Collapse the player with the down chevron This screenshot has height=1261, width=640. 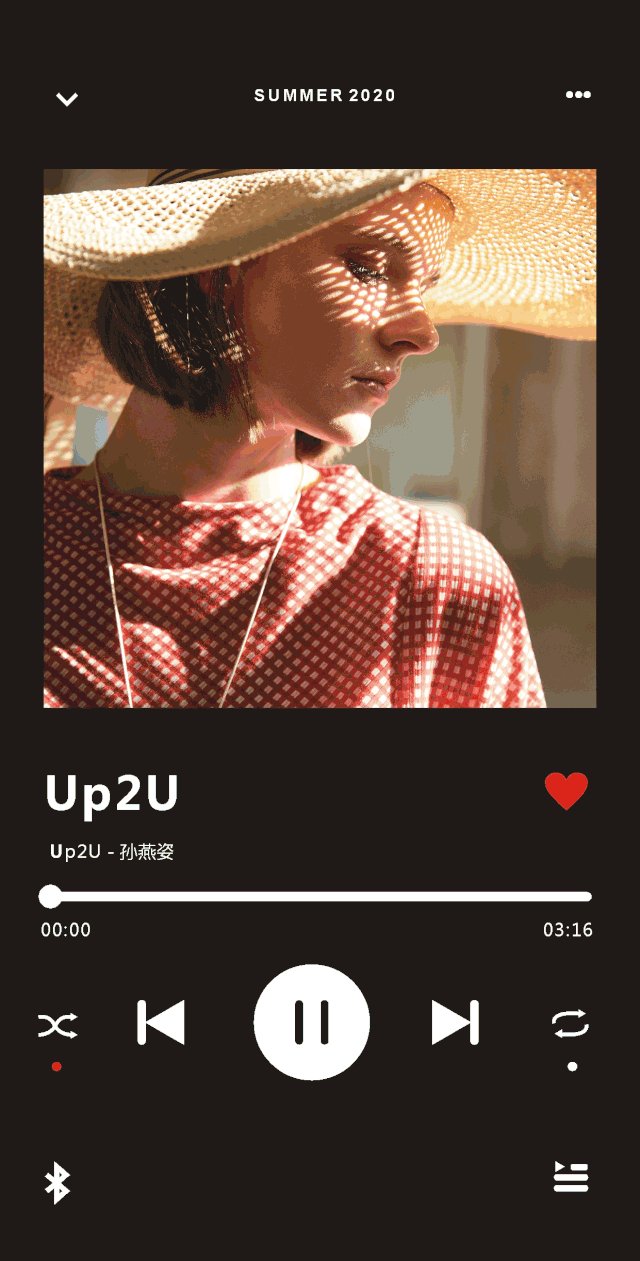67,98
